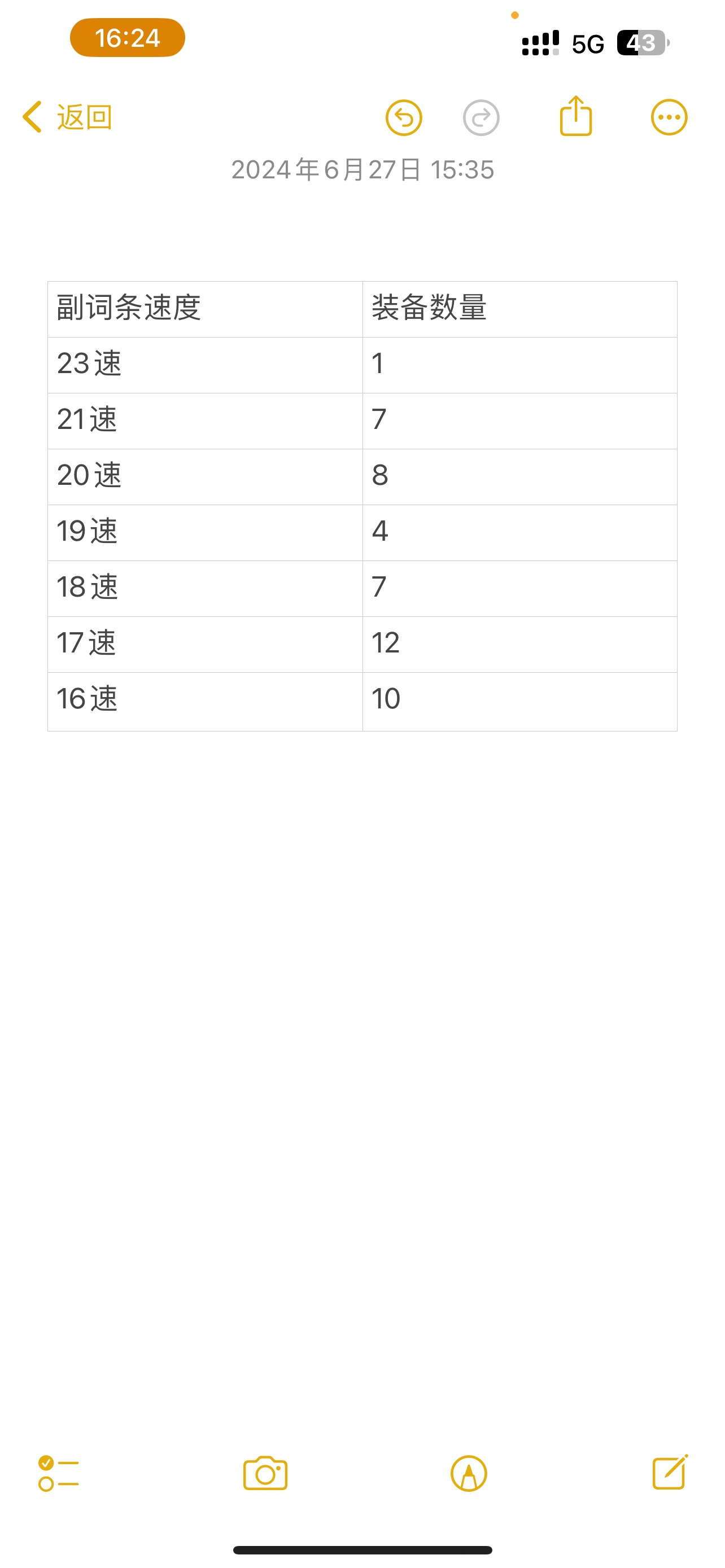Open the more options menu
725x1568 pixels.
[669, 117]
